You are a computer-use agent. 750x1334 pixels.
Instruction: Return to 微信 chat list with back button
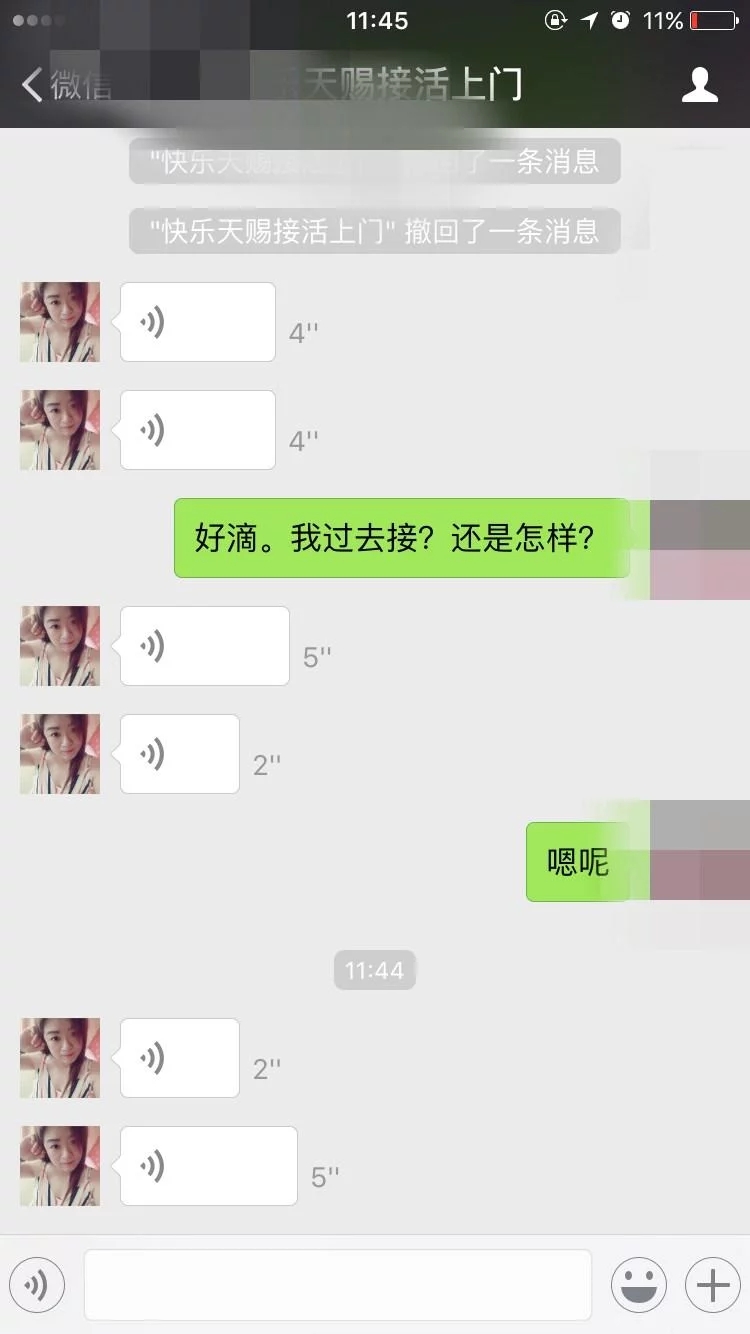click(60, 85)
